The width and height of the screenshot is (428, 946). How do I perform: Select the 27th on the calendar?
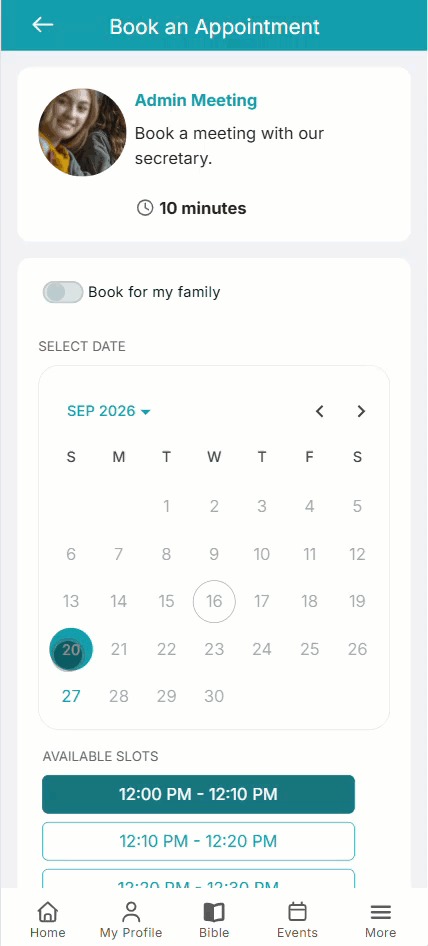pyautogui.click(x=71, y=696)
